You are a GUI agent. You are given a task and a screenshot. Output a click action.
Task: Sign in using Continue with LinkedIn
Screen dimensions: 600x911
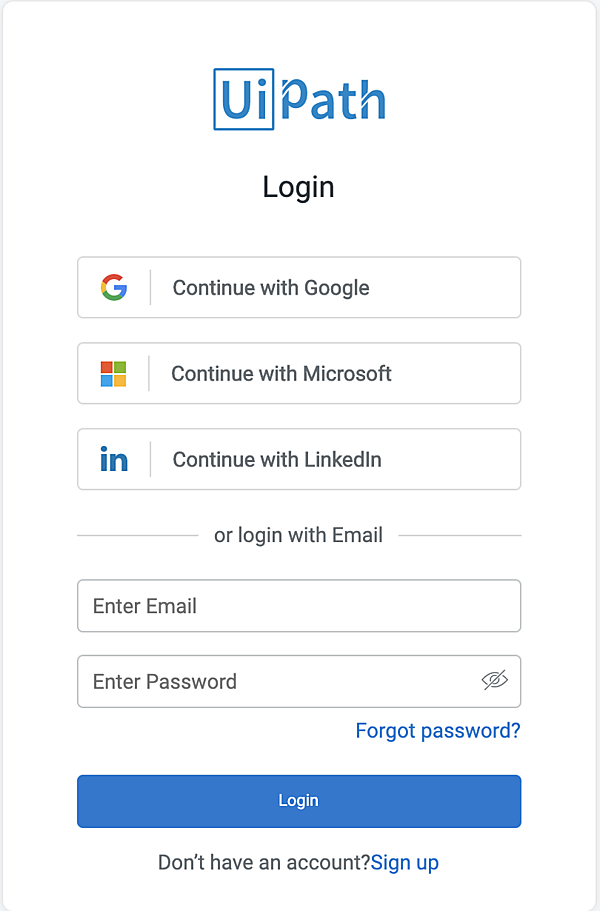click(299, 460)
